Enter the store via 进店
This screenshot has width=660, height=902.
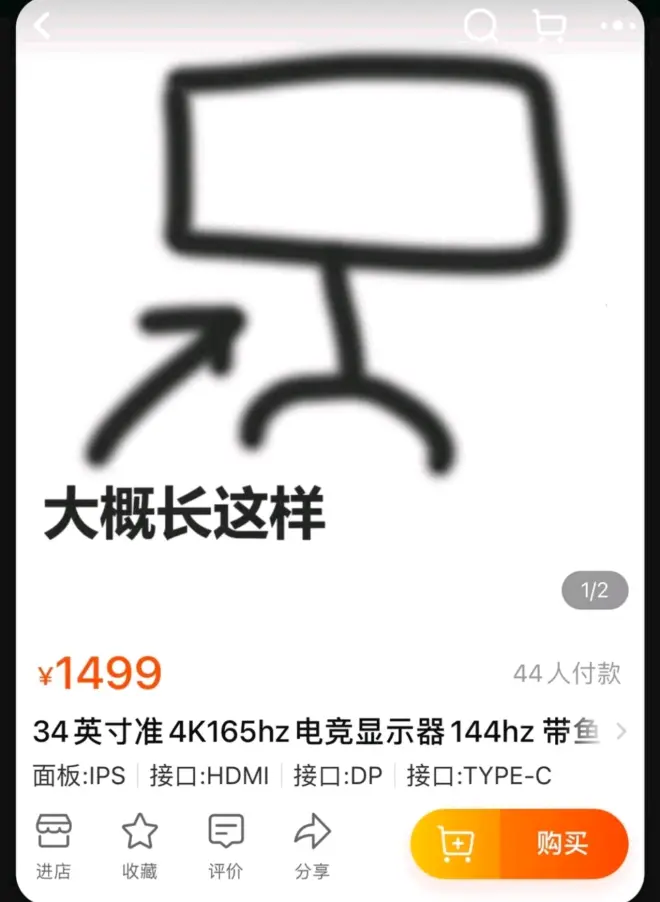pyautogui.click(x=54, y=846)
